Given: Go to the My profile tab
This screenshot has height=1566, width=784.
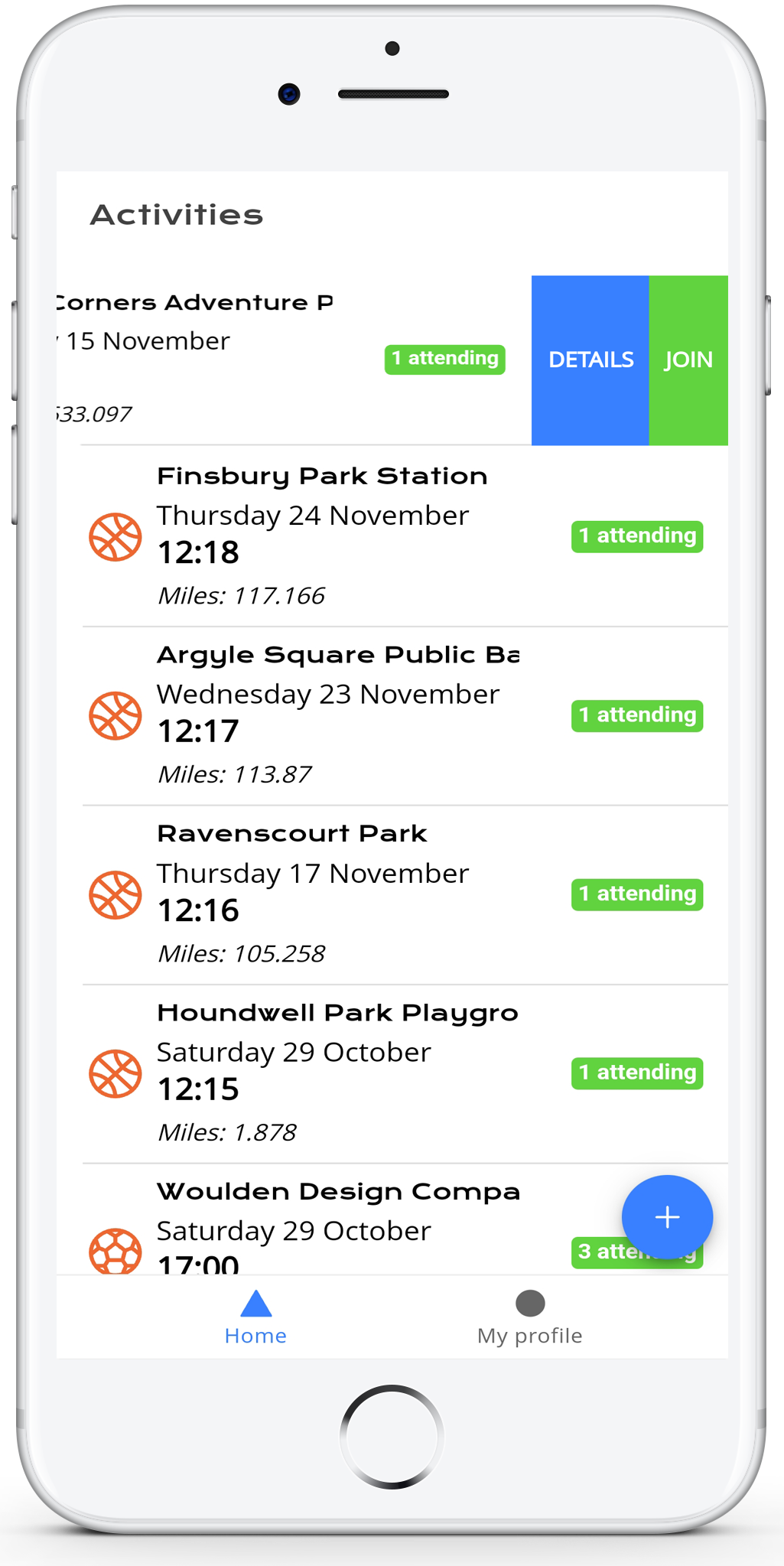Looking at the screenshot, I should [530, 1318].
